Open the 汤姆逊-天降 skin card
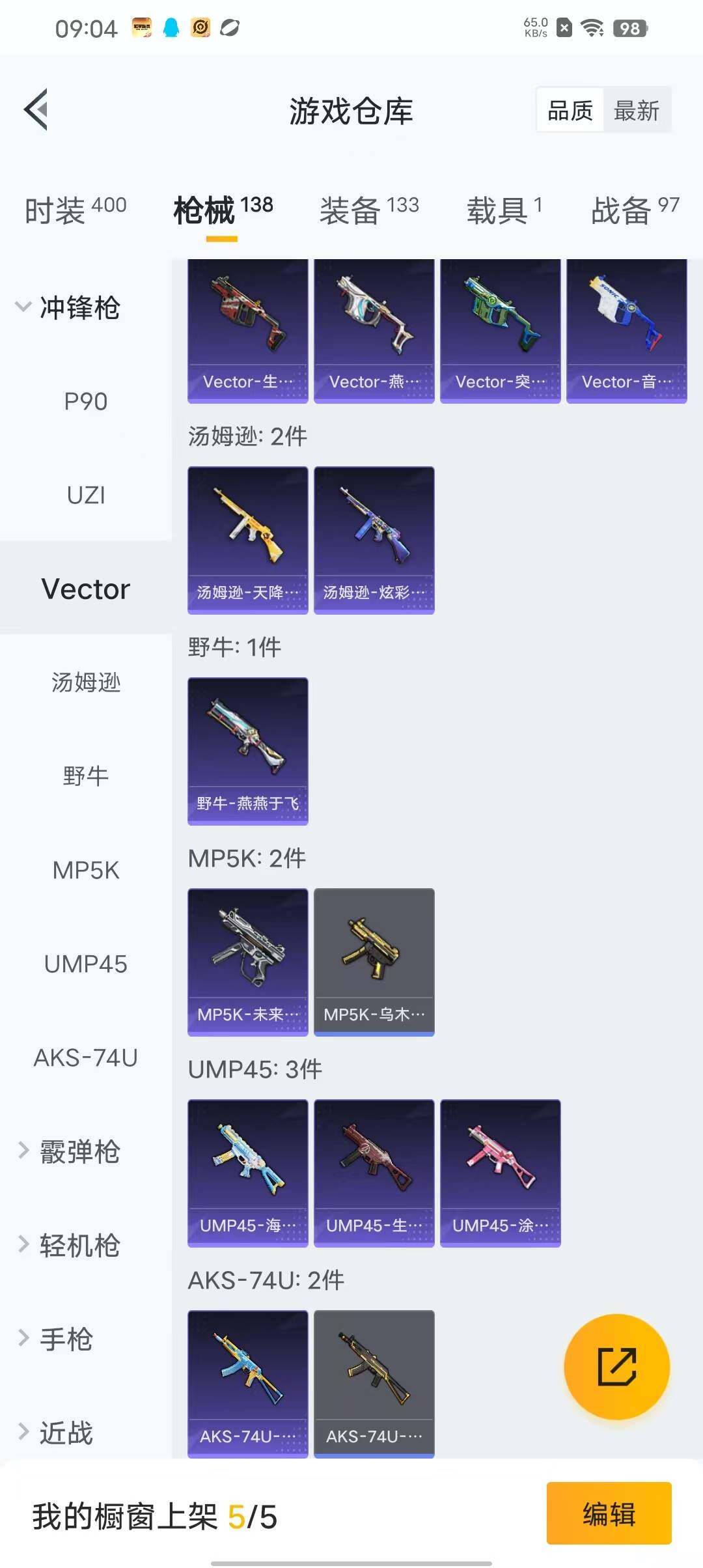 pos(247,540)
